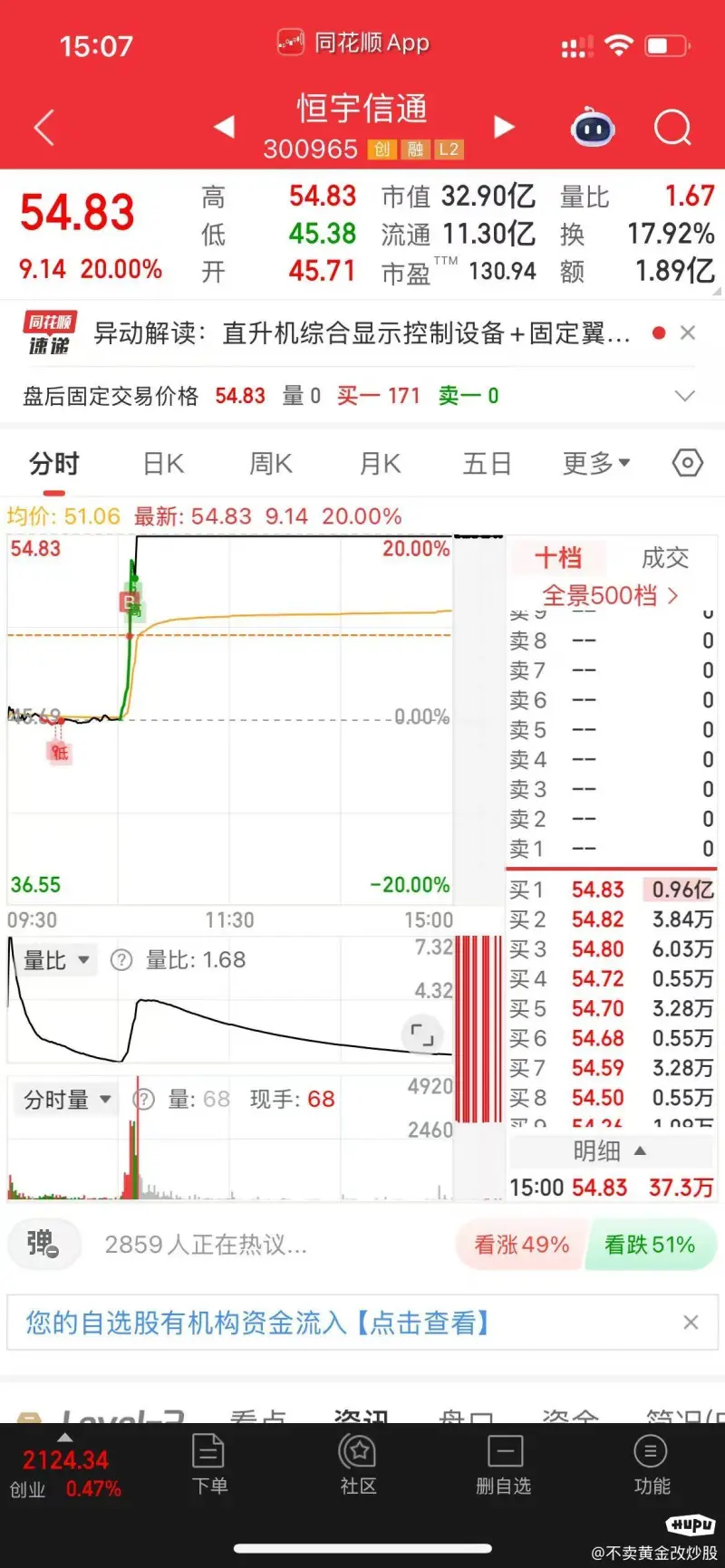
Task: Vote 看涨 49%
Action: [521, 1245]
